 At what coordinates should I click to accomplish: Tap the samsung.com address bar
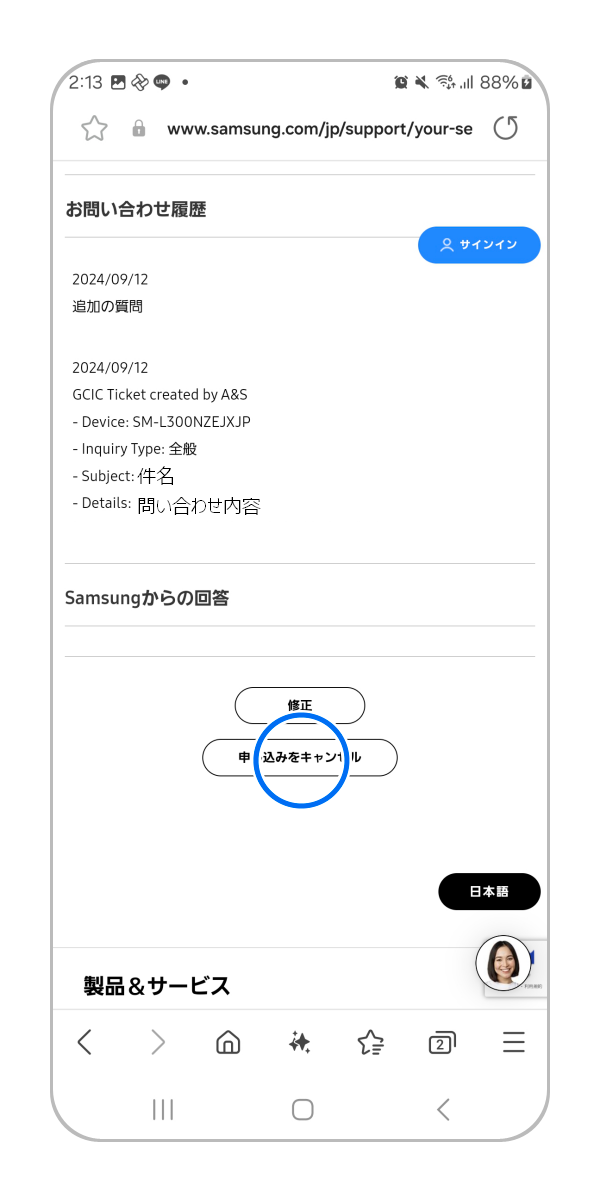[x=319, y=129]
